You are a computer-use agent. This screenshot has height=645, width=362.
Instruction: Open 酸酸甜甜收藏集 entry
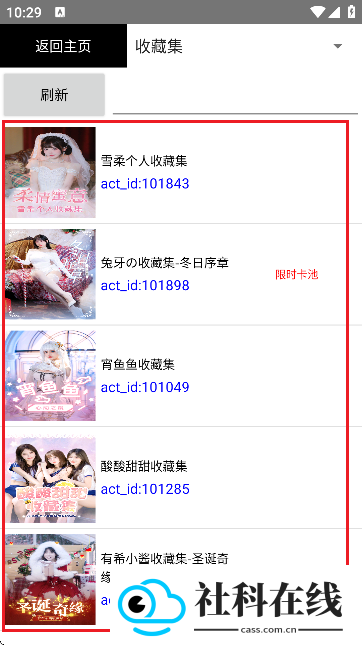[181, 478]
